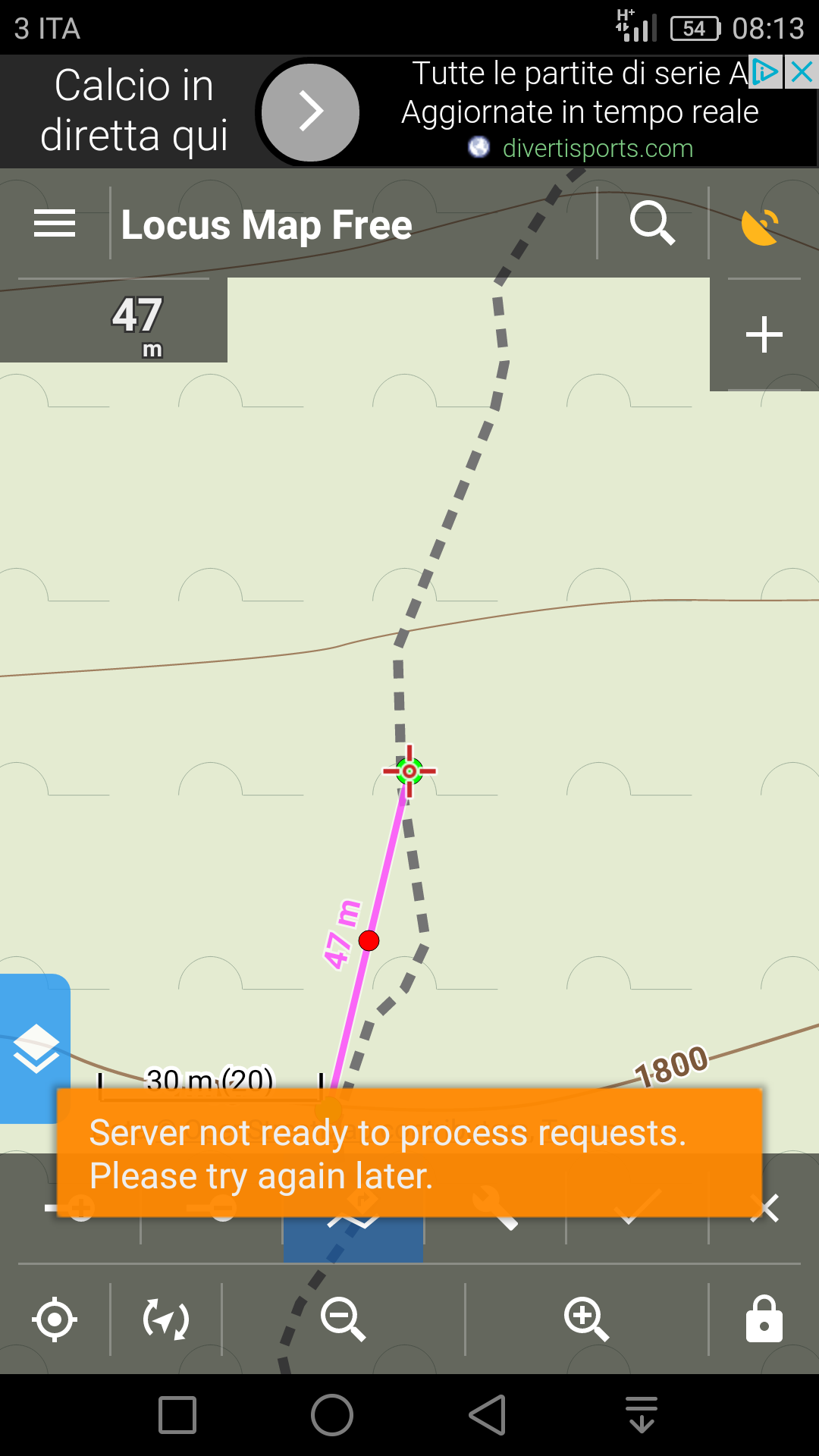
Task: Go to the Android home screen
Action: point(332,1415)
